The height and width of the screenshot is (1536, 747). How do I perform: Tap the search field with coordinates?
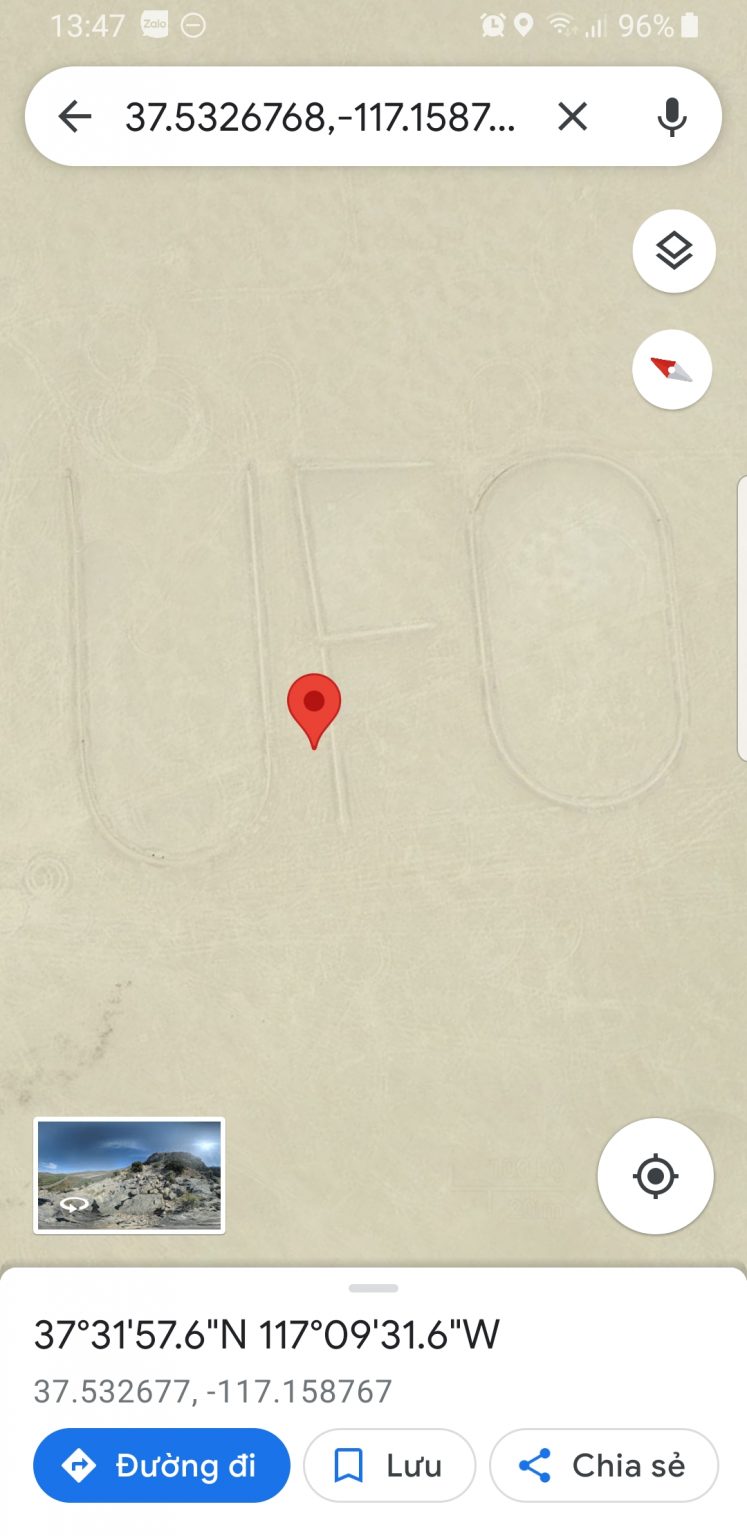click(320, 118)
